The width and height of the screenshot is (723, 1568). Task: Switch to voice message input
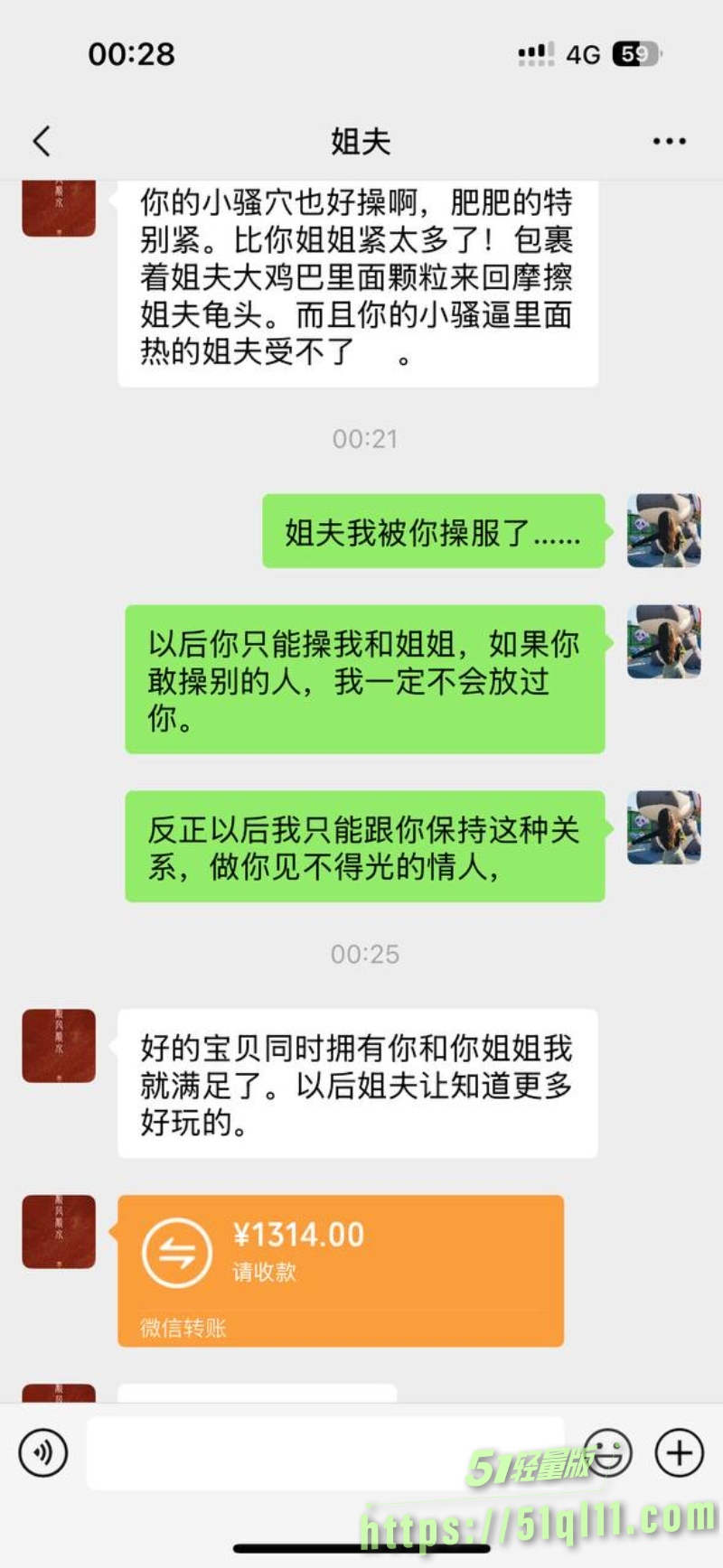pos(43,1452)
